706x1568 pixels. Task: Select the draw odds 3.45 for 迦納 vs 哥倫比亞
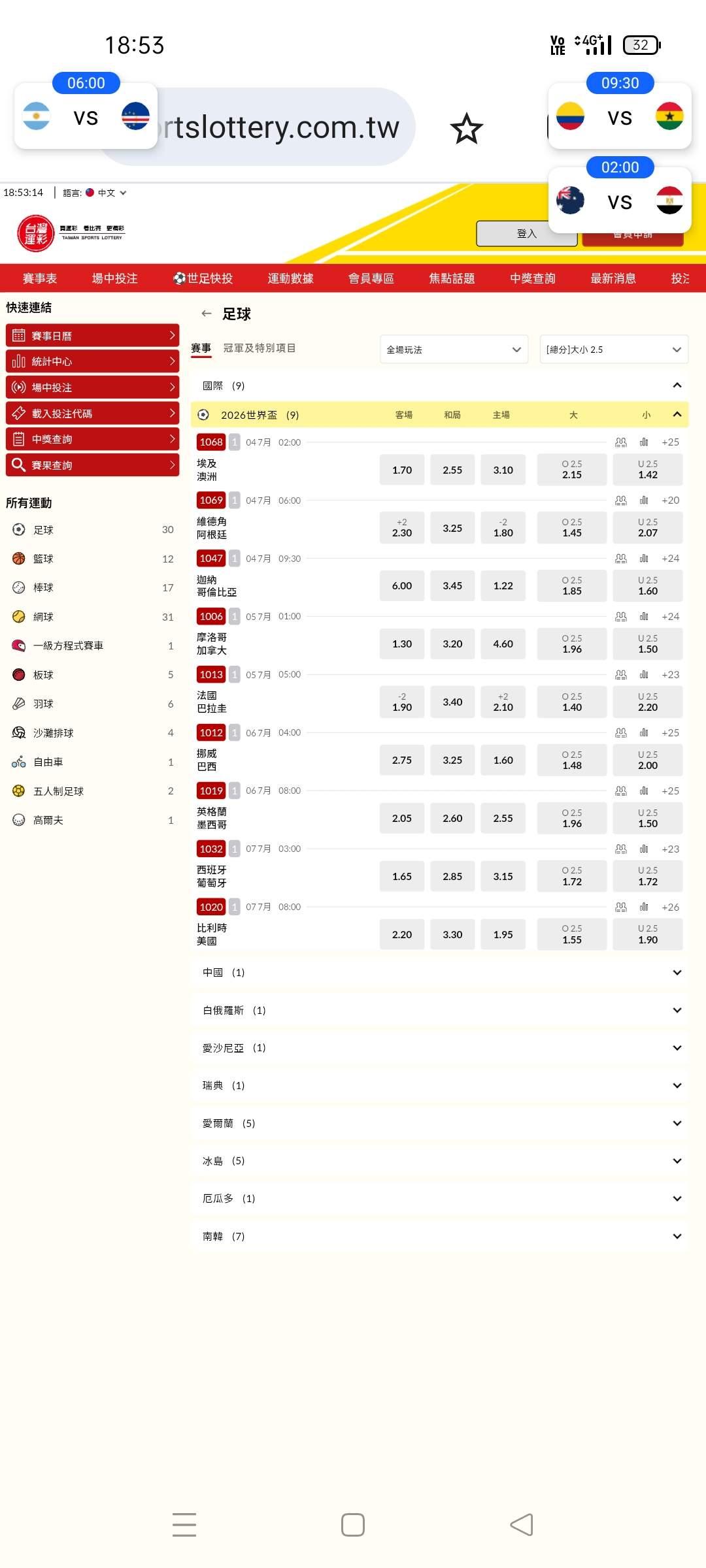pyautogui.click(x=452, y=586)
